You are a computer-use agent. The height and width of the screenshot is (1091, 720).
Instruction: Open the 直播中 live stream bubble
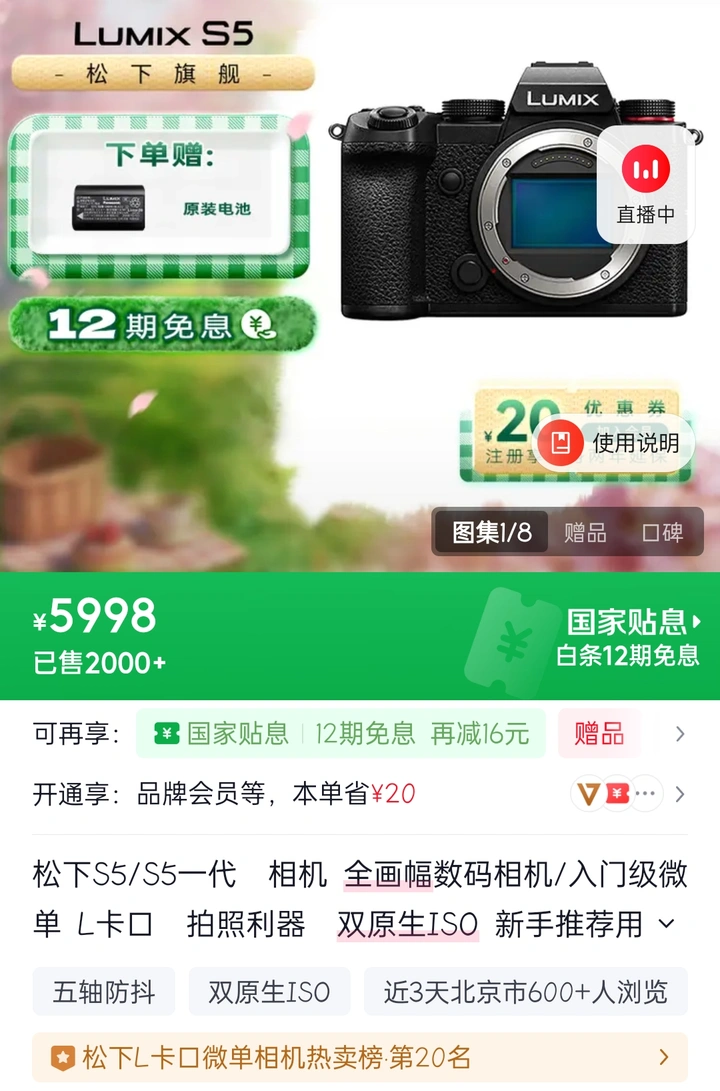point(646,186)
